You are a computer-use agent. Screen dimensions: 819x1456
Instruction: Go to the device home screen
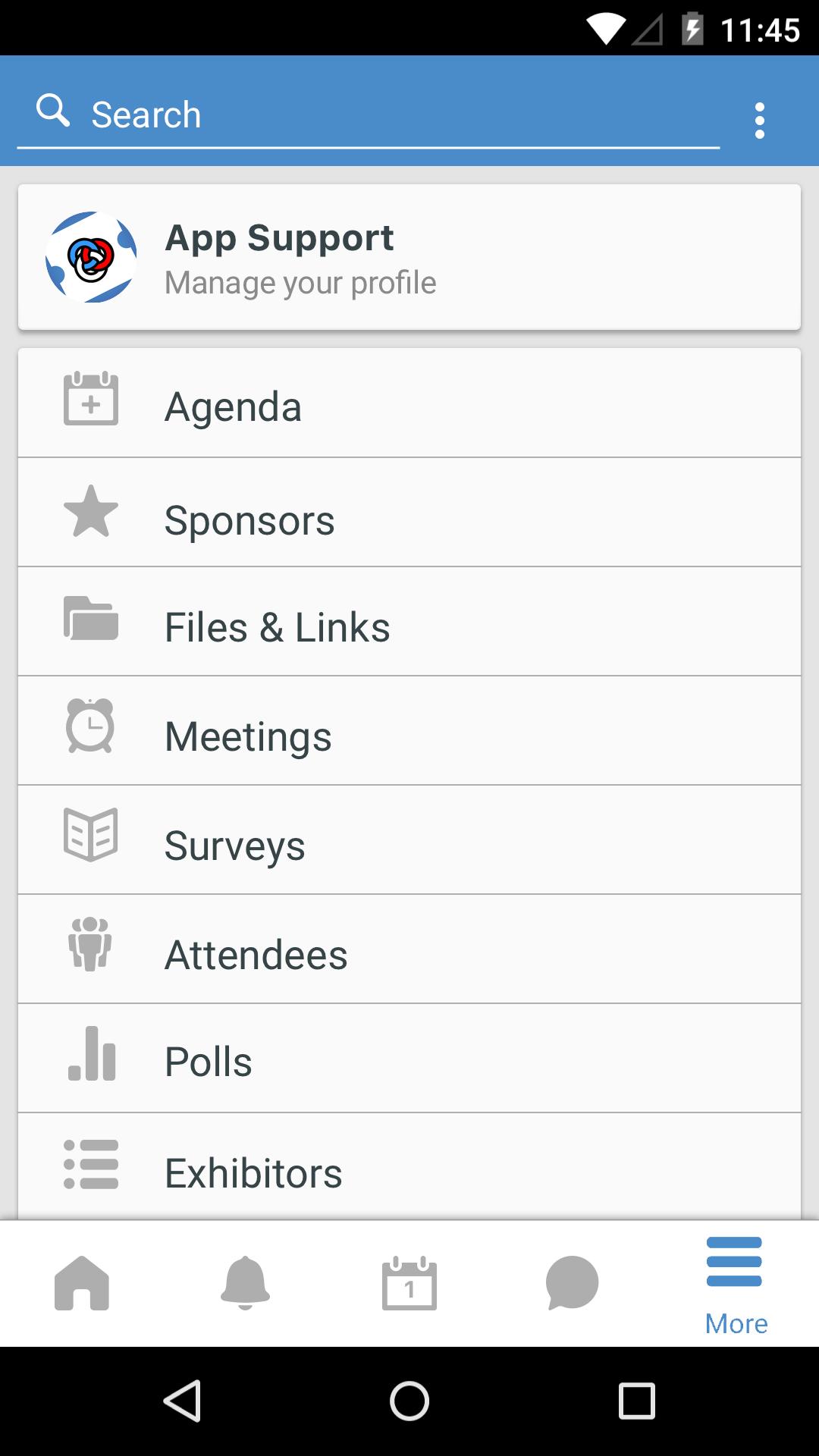point(409,1401)
